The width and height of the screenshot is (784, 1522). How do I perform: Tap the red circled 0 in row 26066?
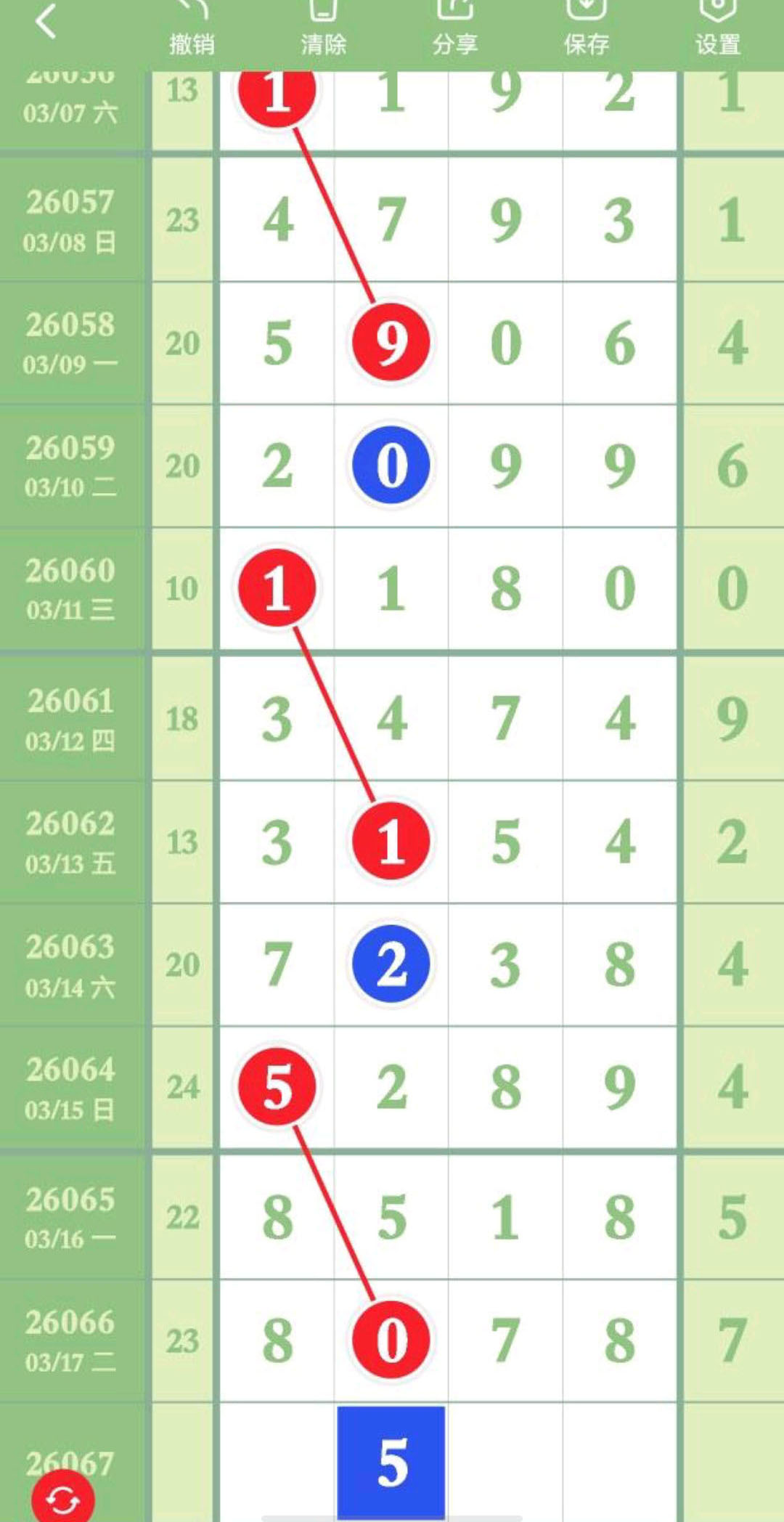391,1339
